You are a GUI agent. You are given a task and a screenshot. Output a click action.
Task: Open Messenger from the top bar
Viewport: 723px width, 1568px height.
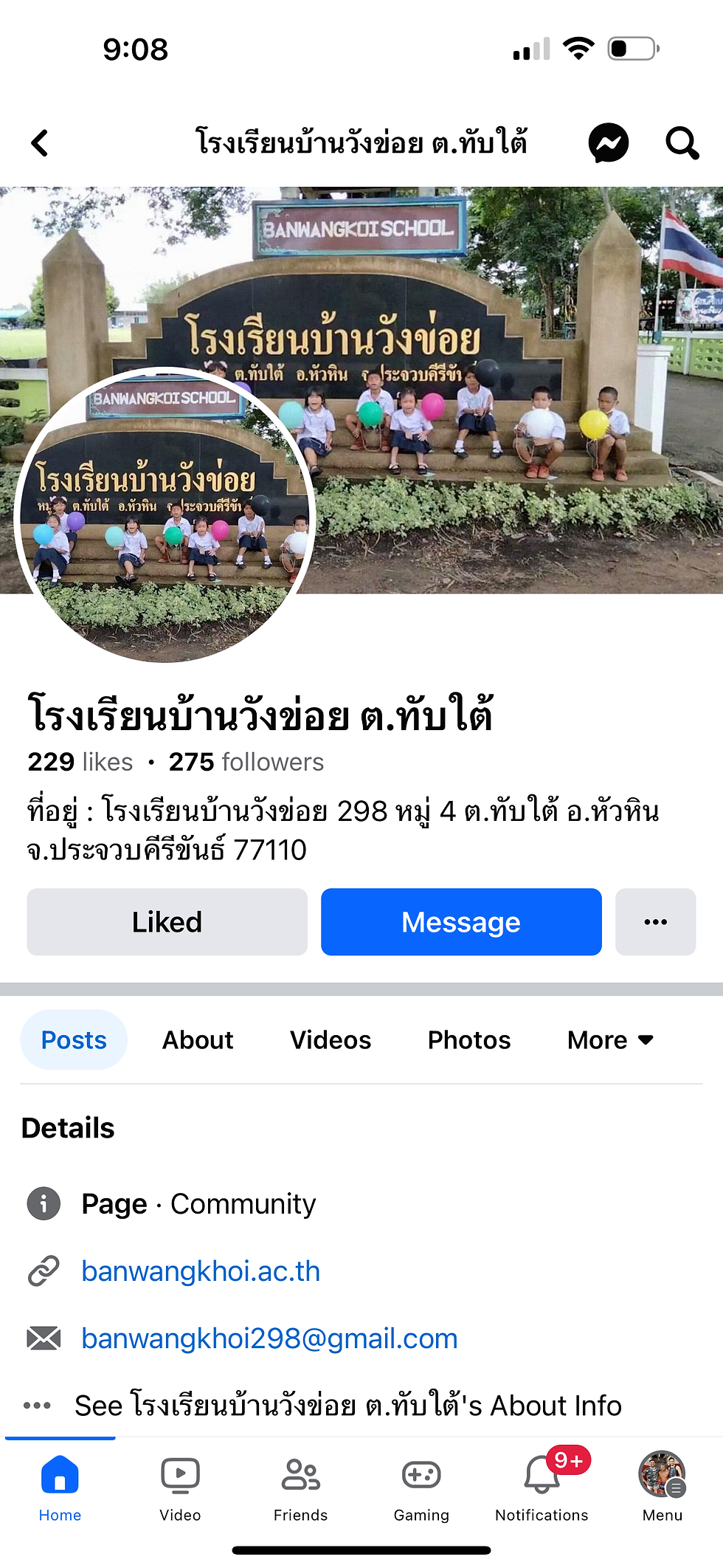tap(608, 143)
